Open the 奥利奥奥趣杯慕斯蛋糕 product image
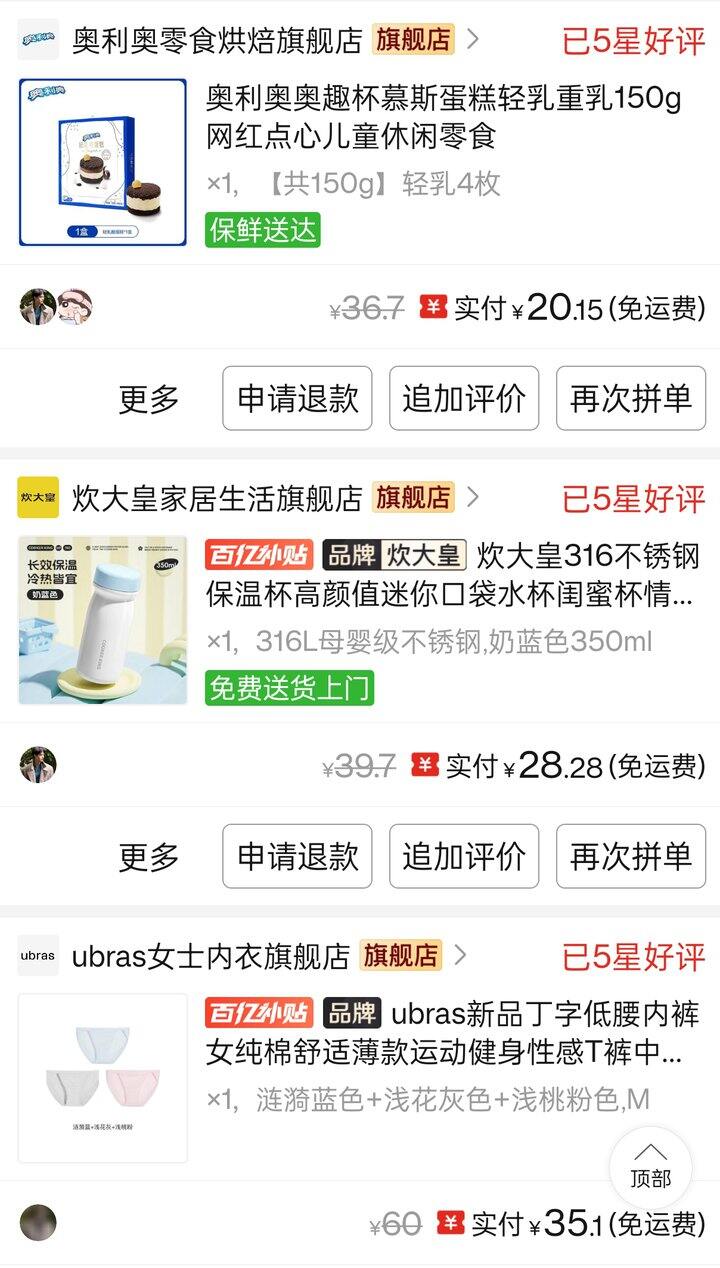 pos(103,162)
